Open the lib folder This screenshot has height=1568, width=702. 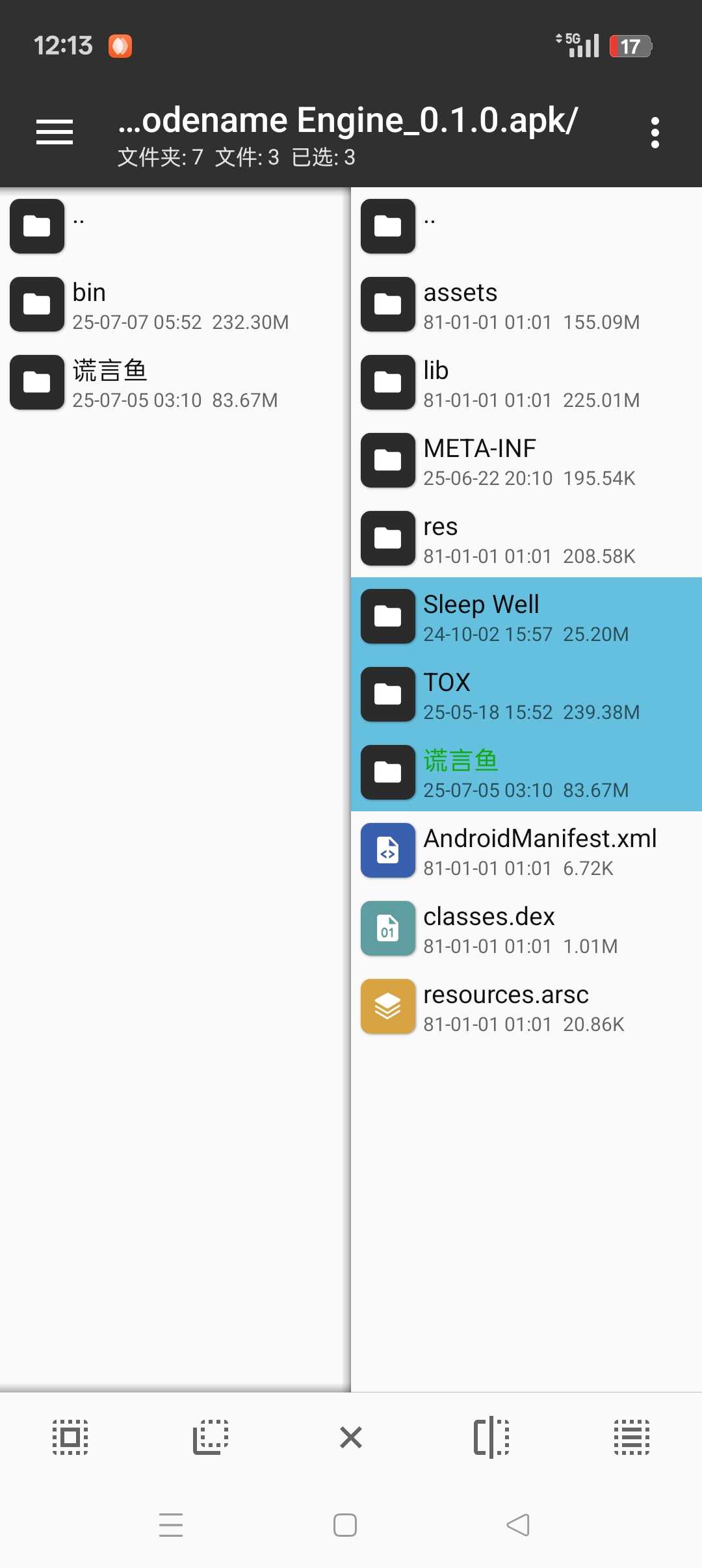pos(526,382)
